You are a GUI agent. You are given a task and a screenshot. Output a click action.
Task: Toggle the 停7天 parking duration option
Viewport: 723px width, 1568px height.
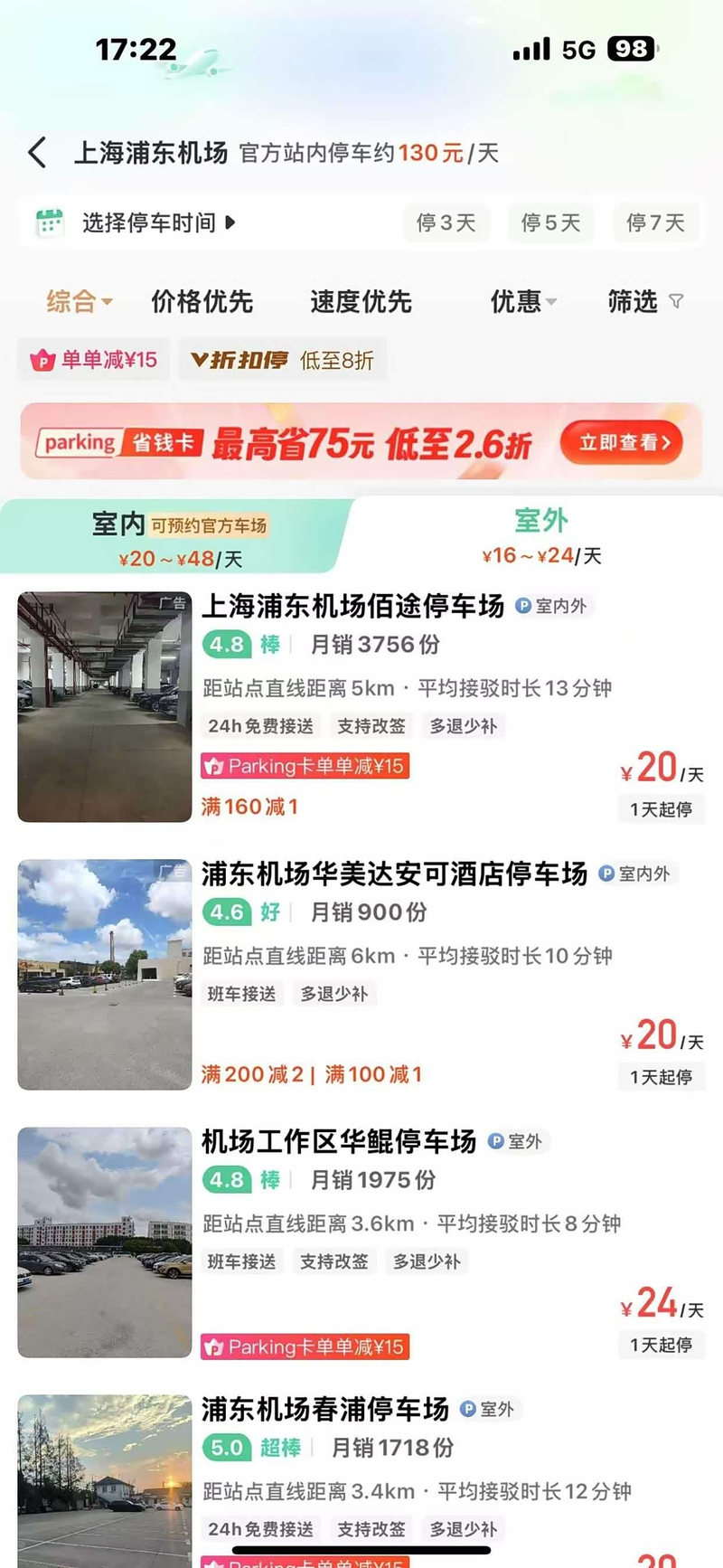[654, 223]
